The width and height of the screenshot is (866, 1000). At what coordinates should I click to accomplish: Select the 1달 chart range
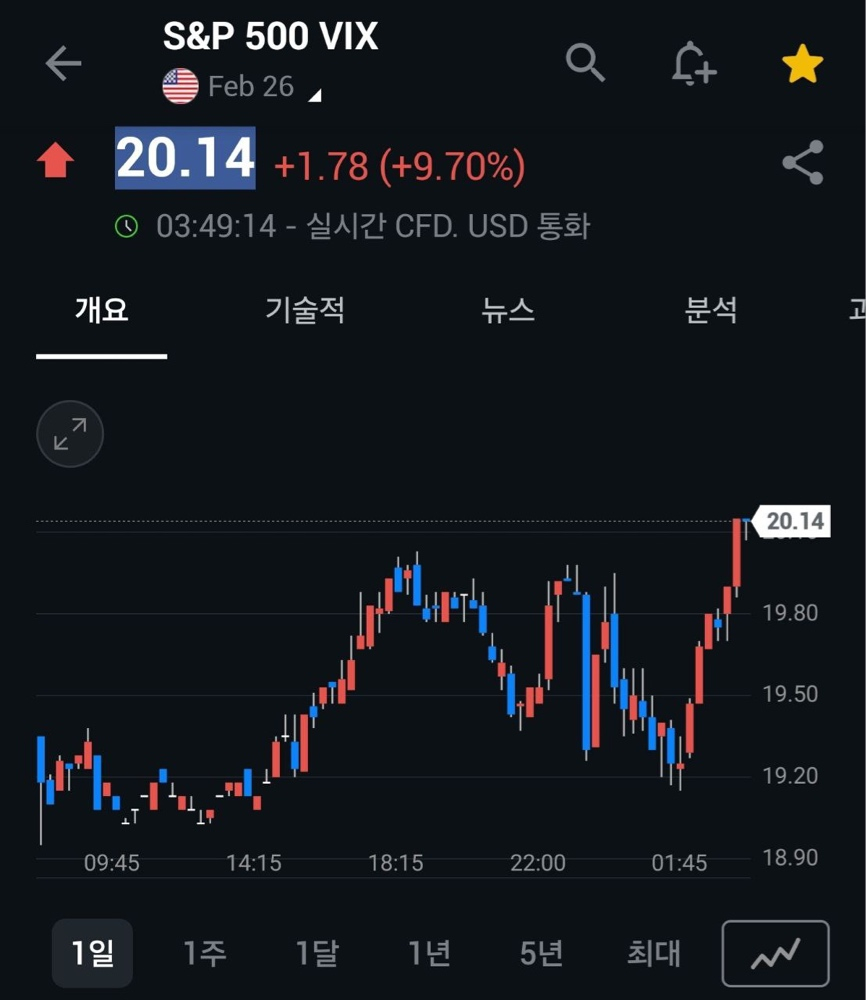click(317, 953)
